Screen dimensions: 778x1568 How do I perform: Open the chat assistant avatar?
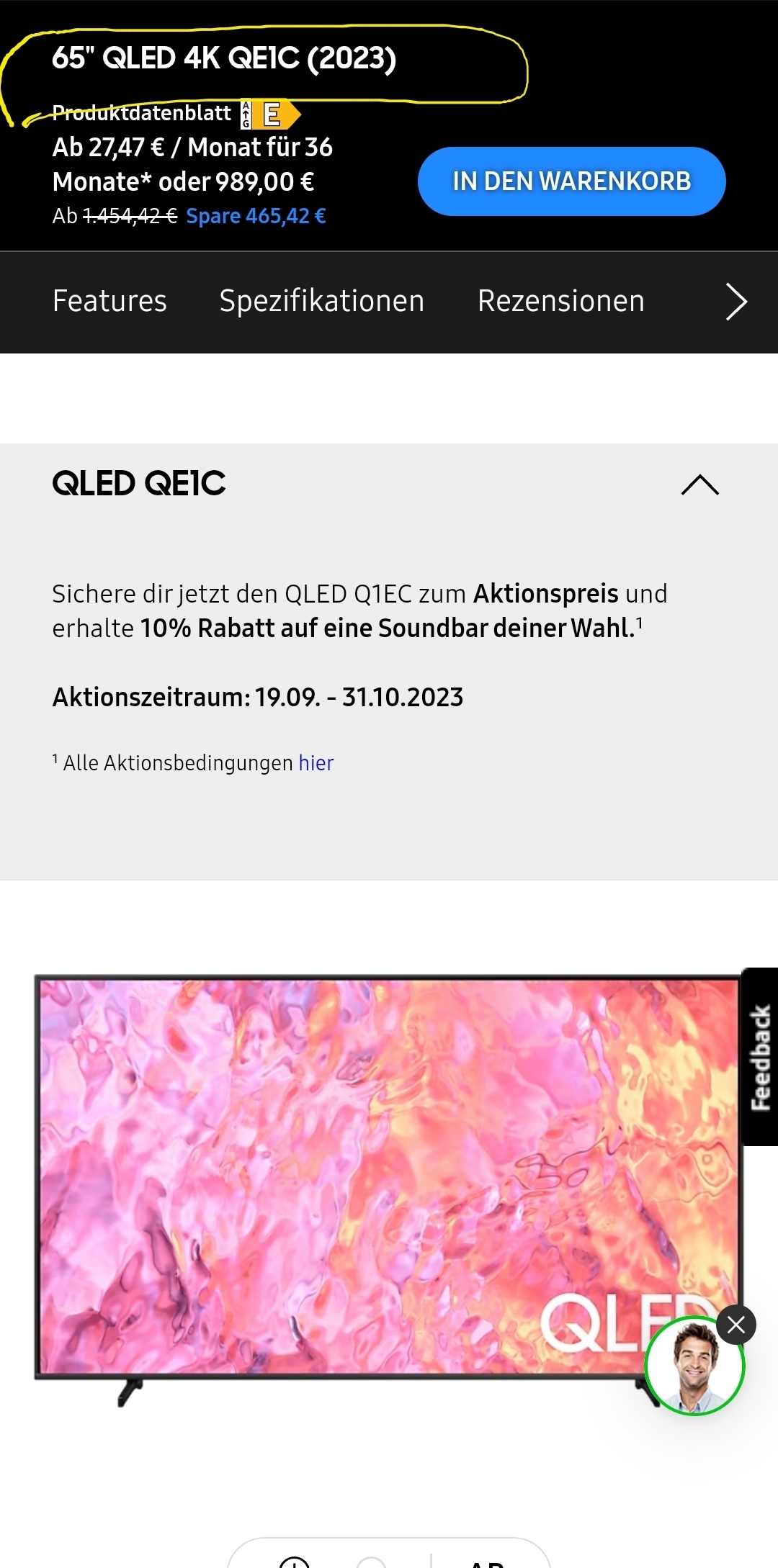[x=694, y=1366]
